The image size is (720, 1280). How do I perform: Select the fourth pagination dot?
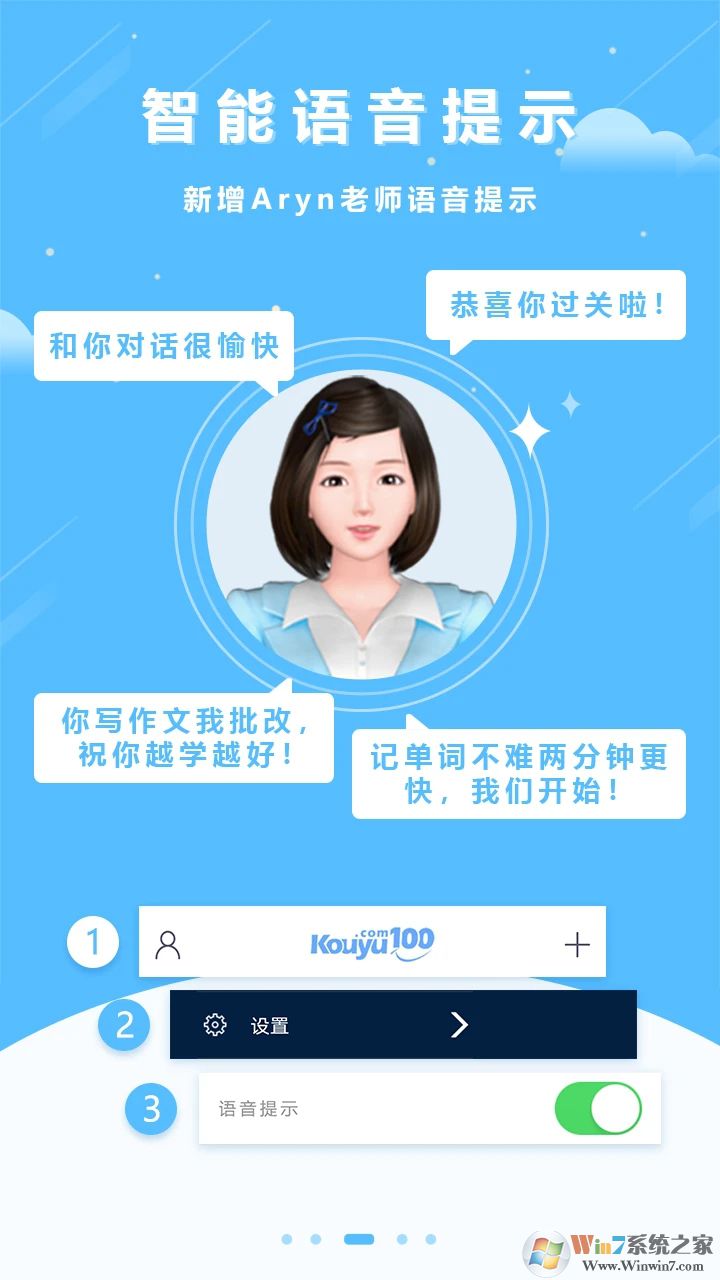(x=402, y=1239)
